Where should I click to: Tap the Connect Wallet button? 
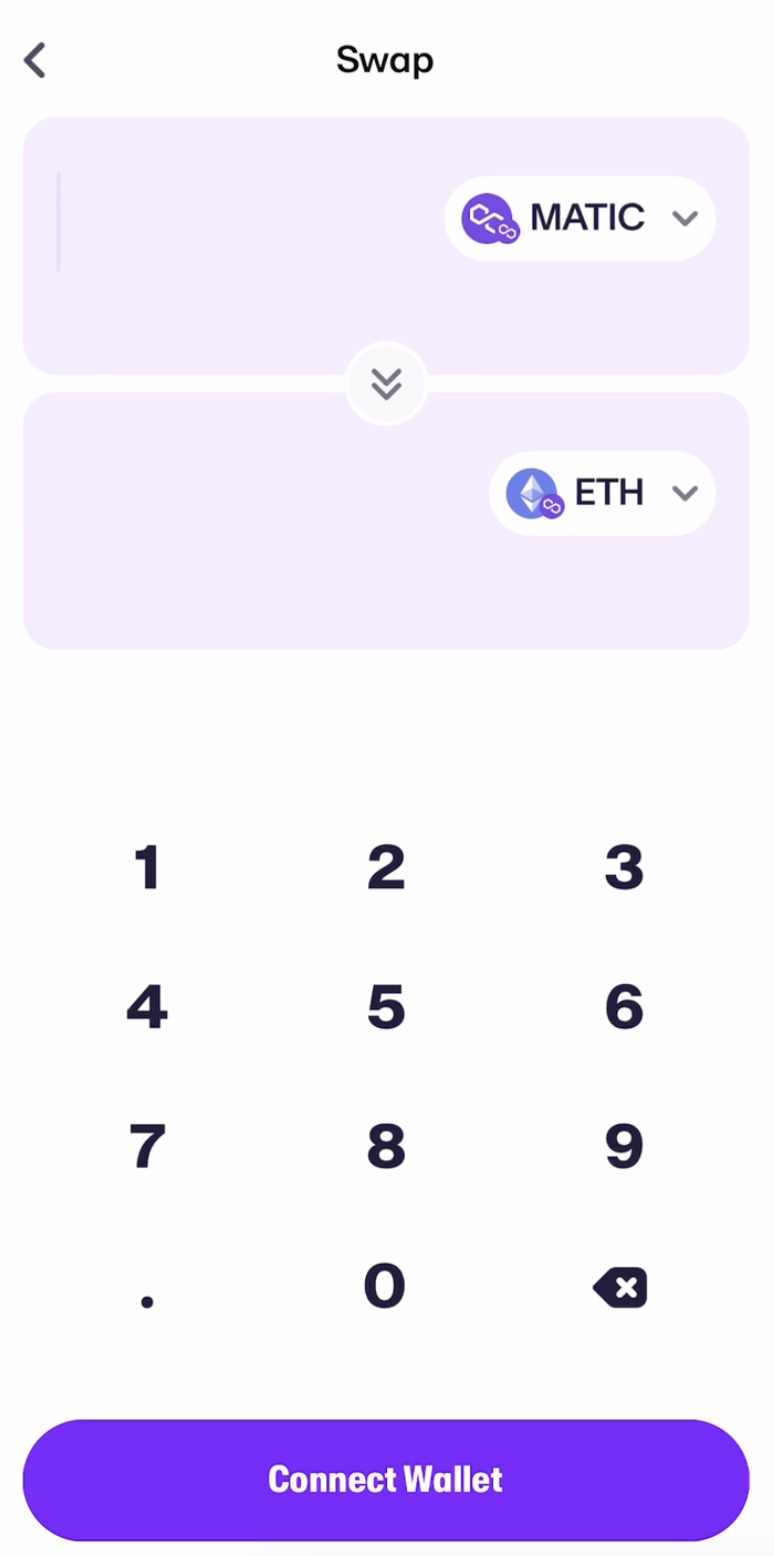click(386, 1479)
